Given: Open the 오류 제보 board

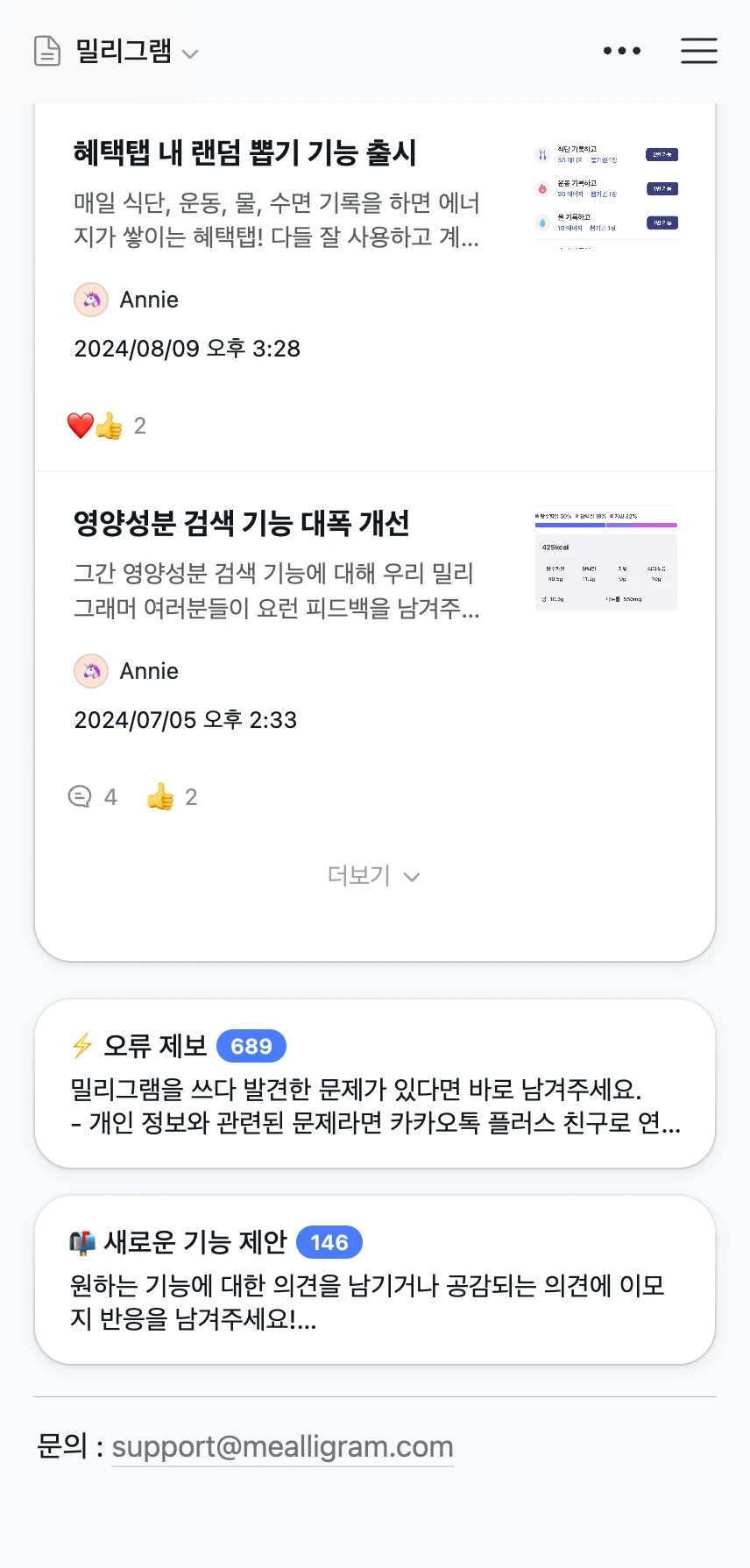Looking at the screenshot, I should 374,1084.
